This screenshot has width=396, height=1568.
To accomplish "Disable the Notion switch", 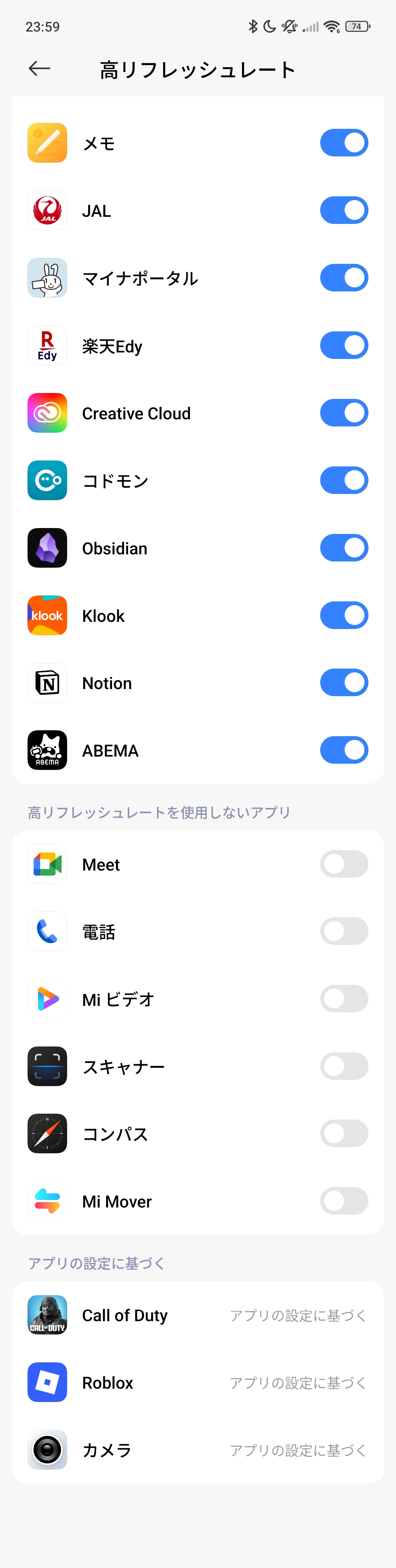I will pyautogui.click(x=344, y=683).
